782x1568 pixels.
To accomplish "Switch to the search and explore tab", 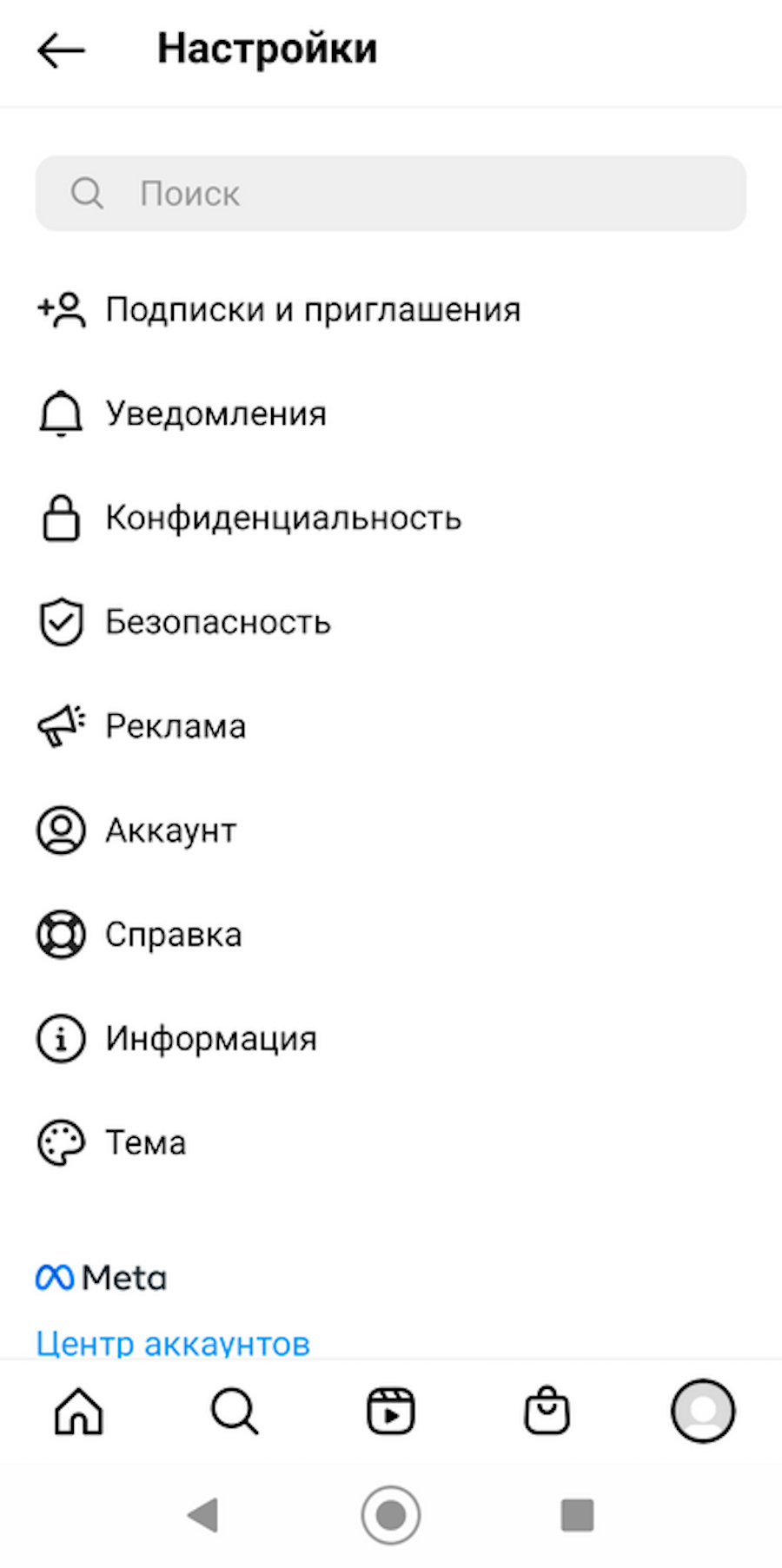I will point(235,1411).
